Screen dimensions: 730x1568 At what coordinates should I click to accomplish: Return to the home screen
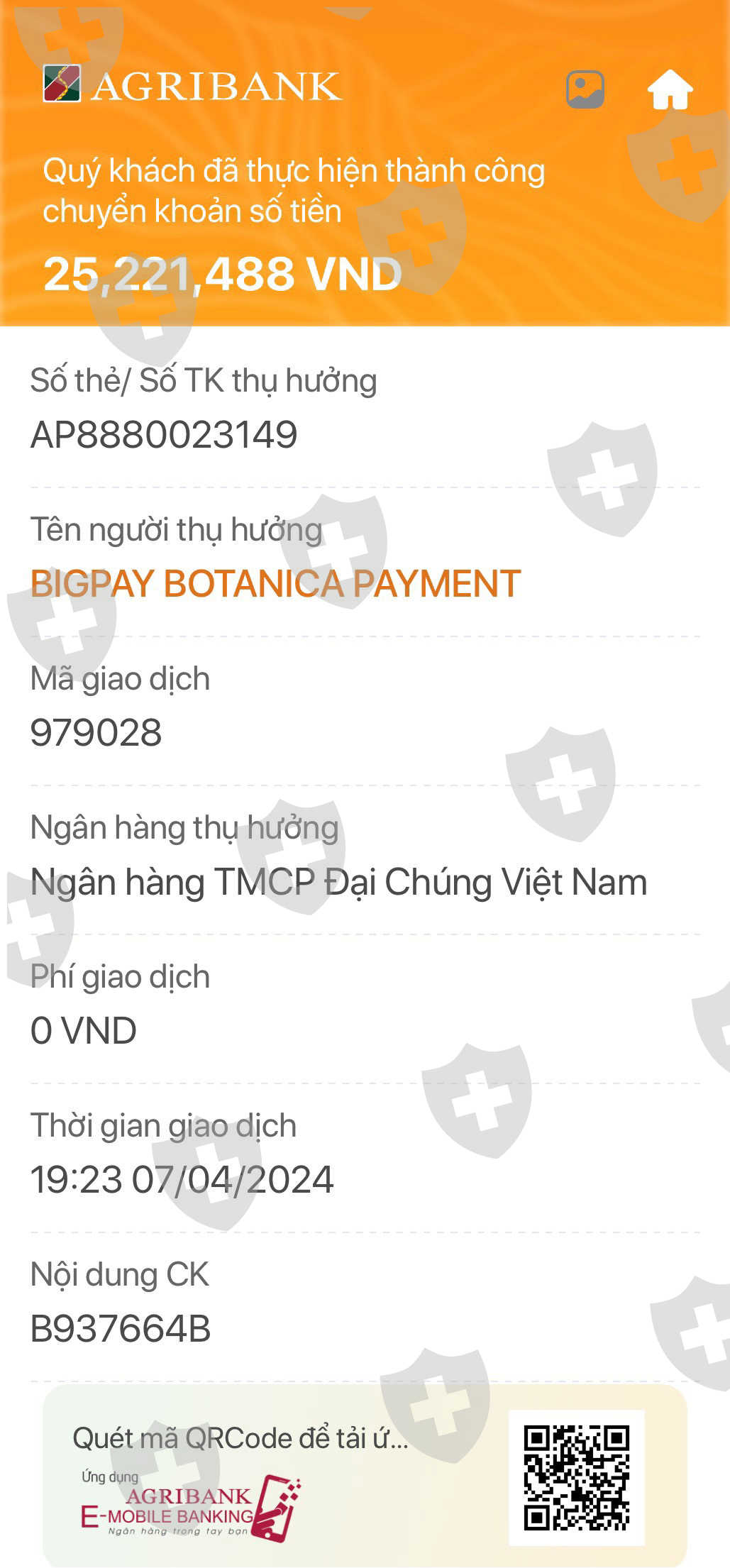[670, 89]
